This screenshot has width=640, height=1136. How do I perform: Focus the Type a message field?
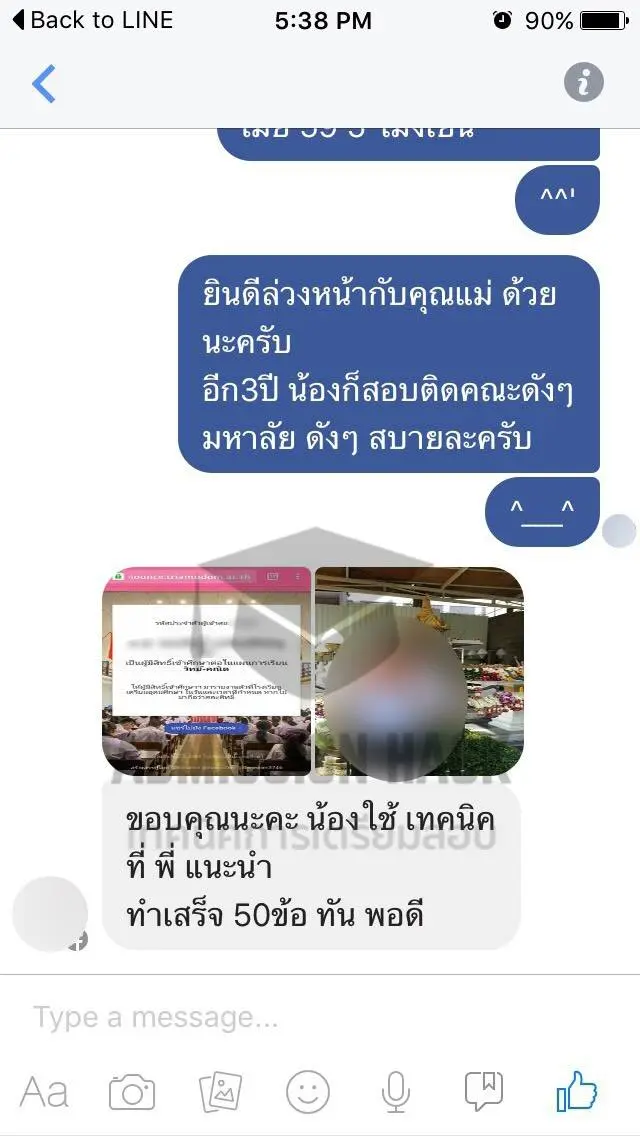pyautogui.click(x=300, y=1018)
